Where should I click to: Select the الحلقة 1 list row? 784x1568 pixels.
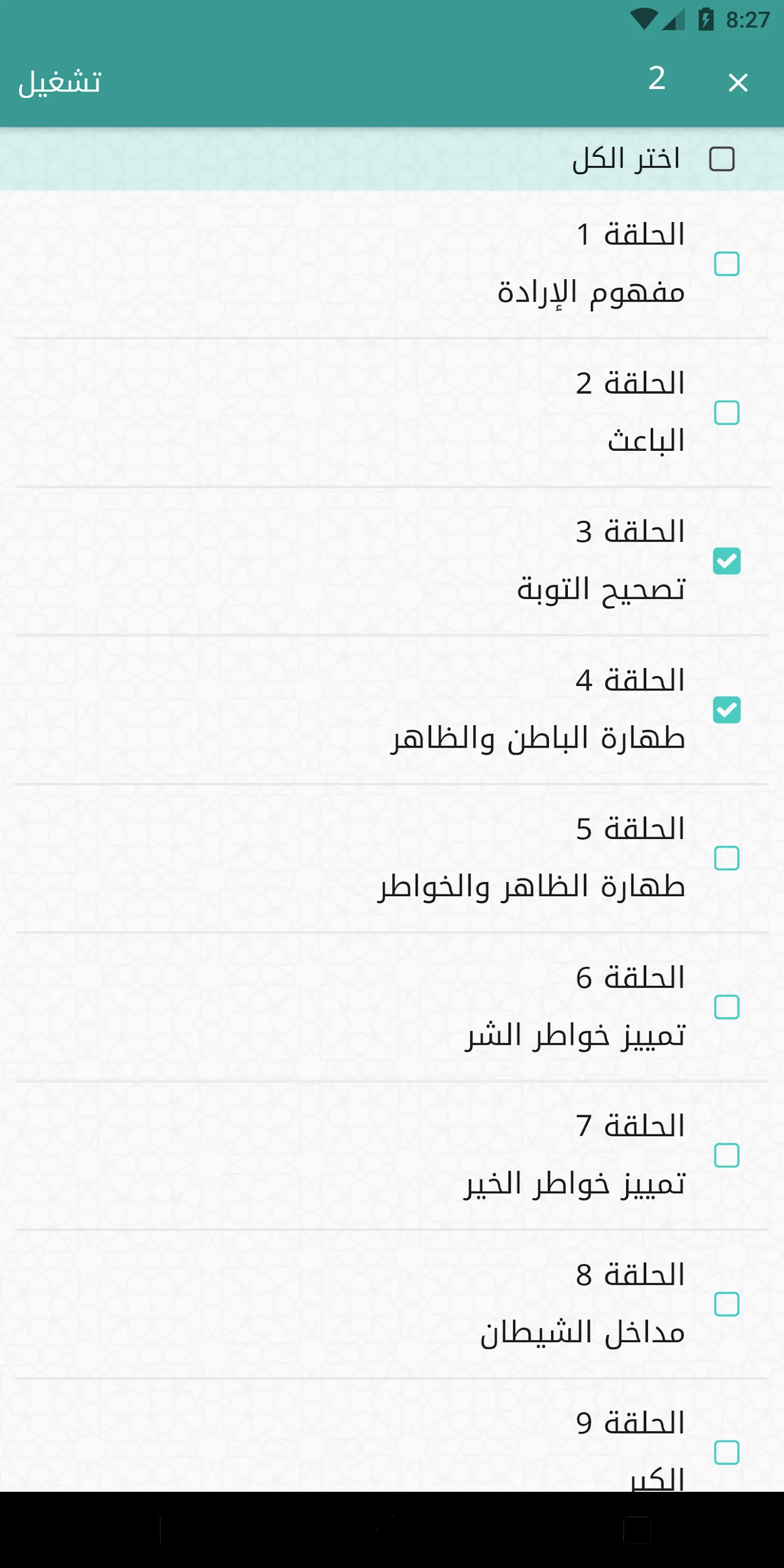pyautogui.click(x=390, y=265)
